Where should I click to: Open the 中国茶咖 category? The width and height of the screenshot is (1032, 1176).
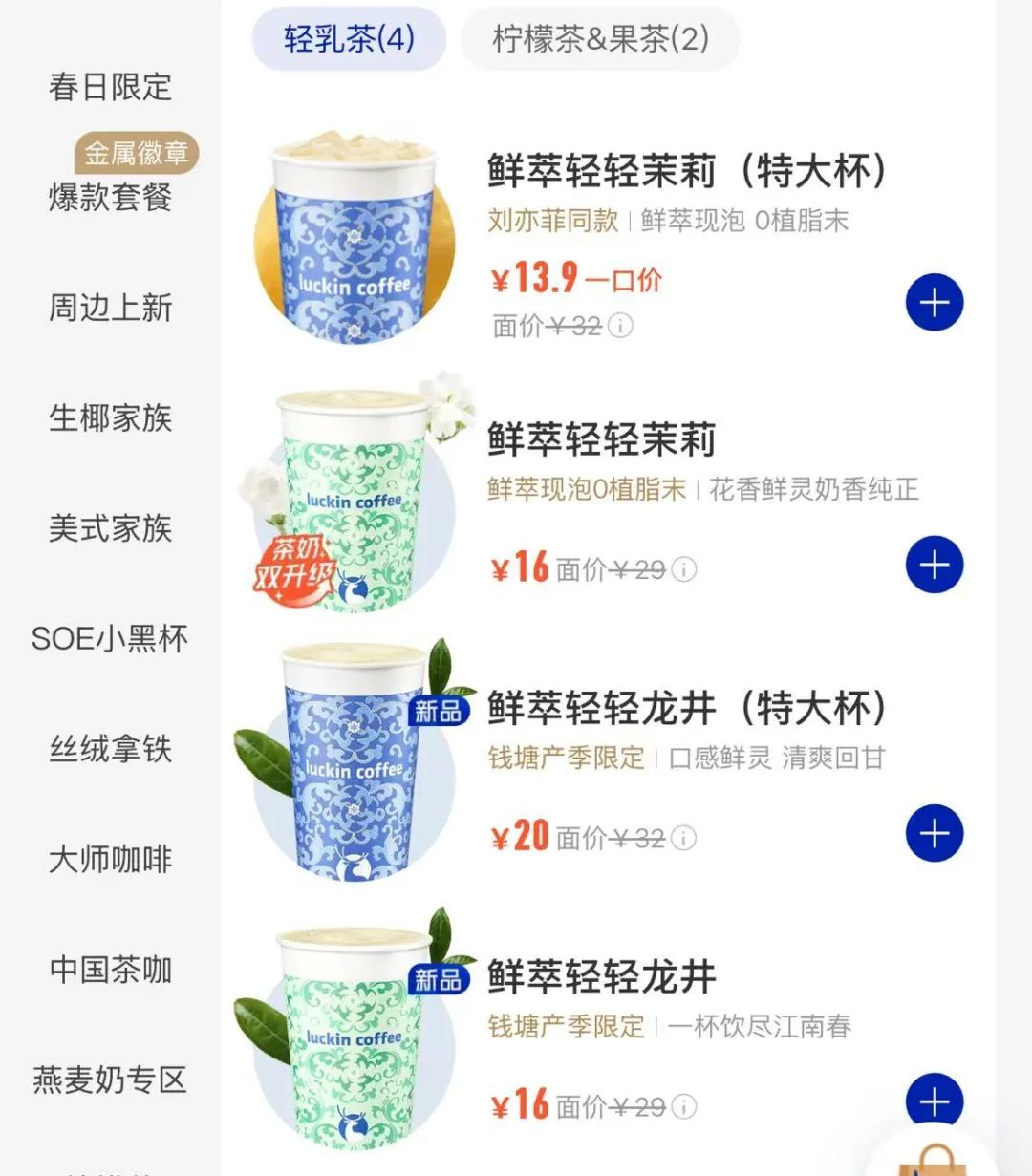(110, 969)
